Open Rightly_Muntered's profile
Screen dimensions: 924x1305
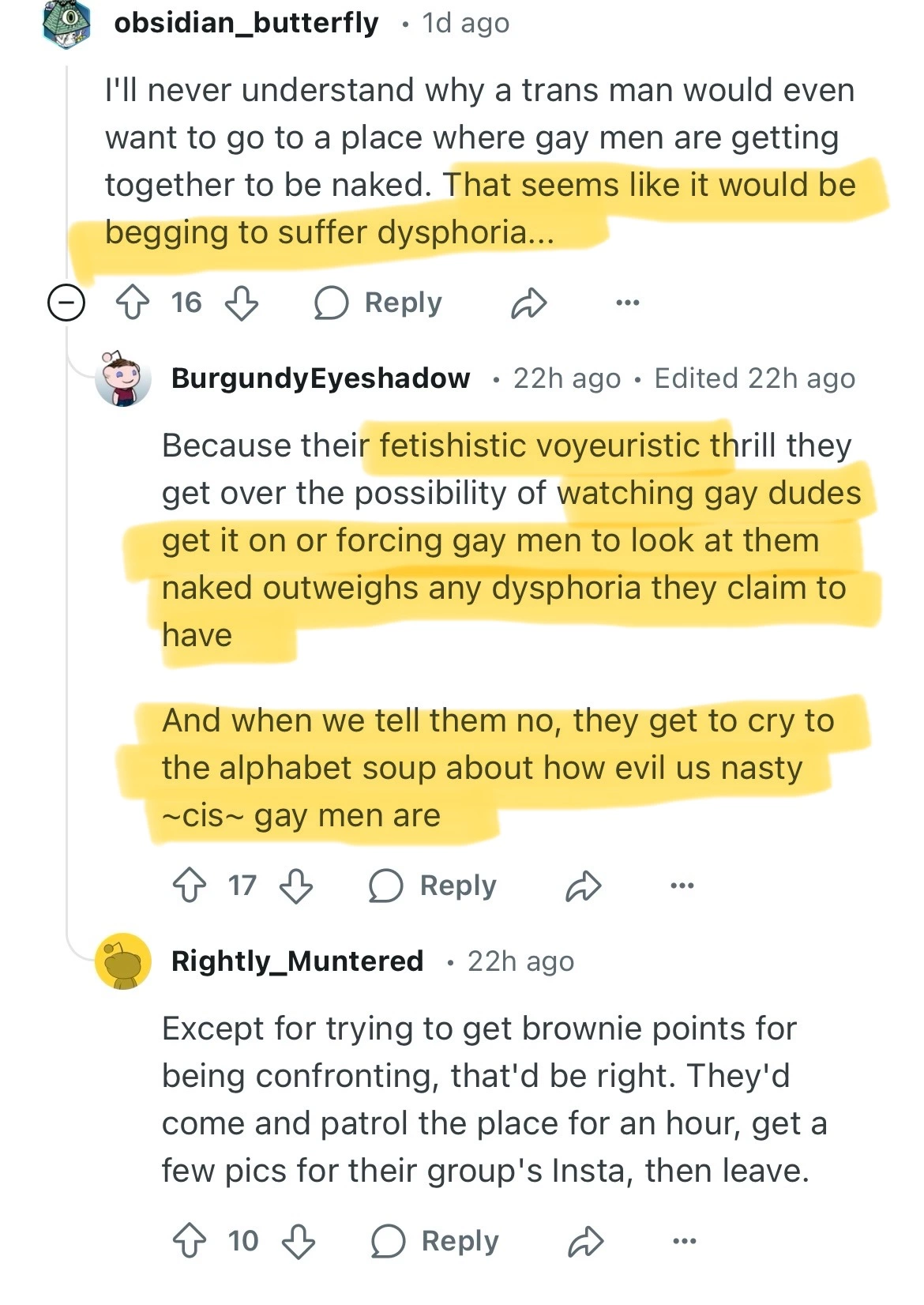[297, 961]
